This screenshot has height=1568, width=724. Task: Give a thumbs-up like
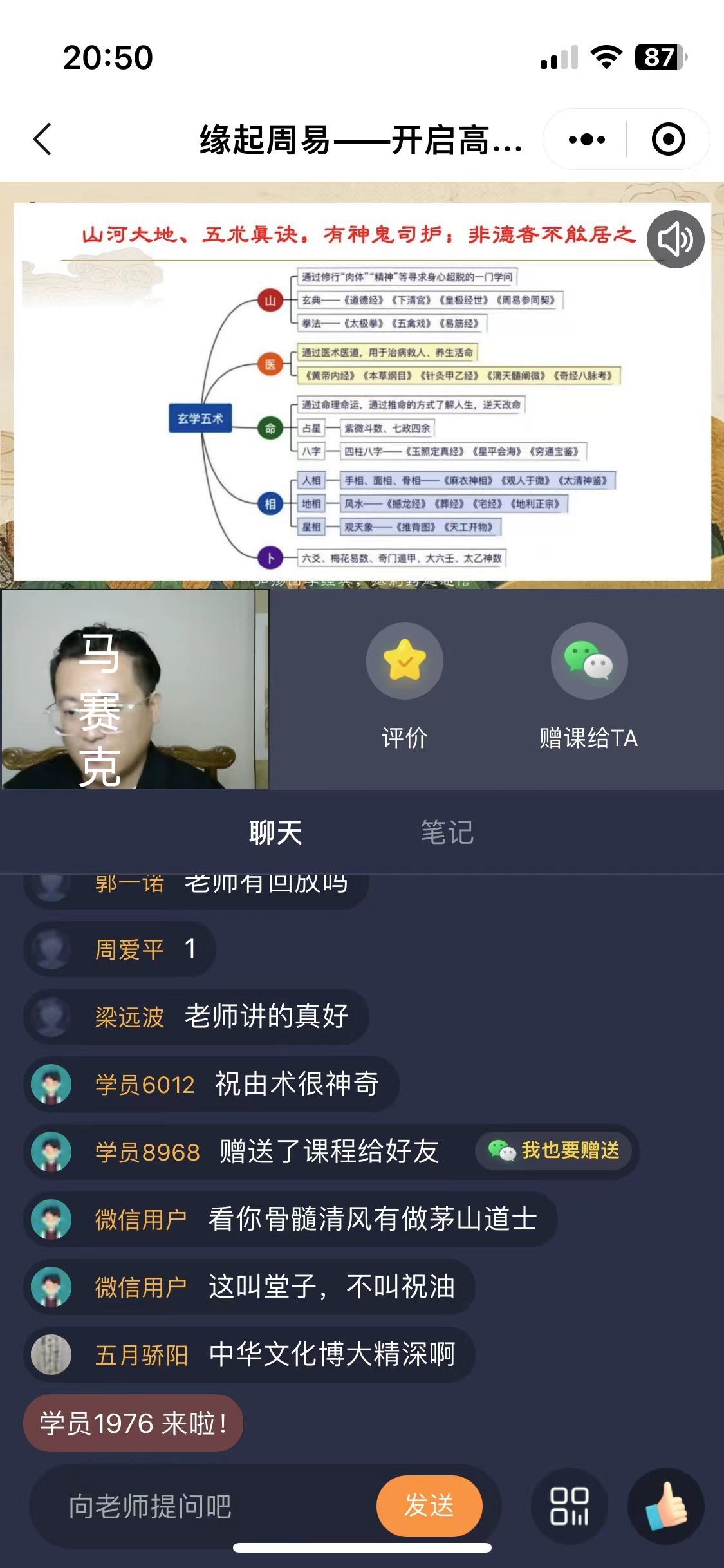665,1506
